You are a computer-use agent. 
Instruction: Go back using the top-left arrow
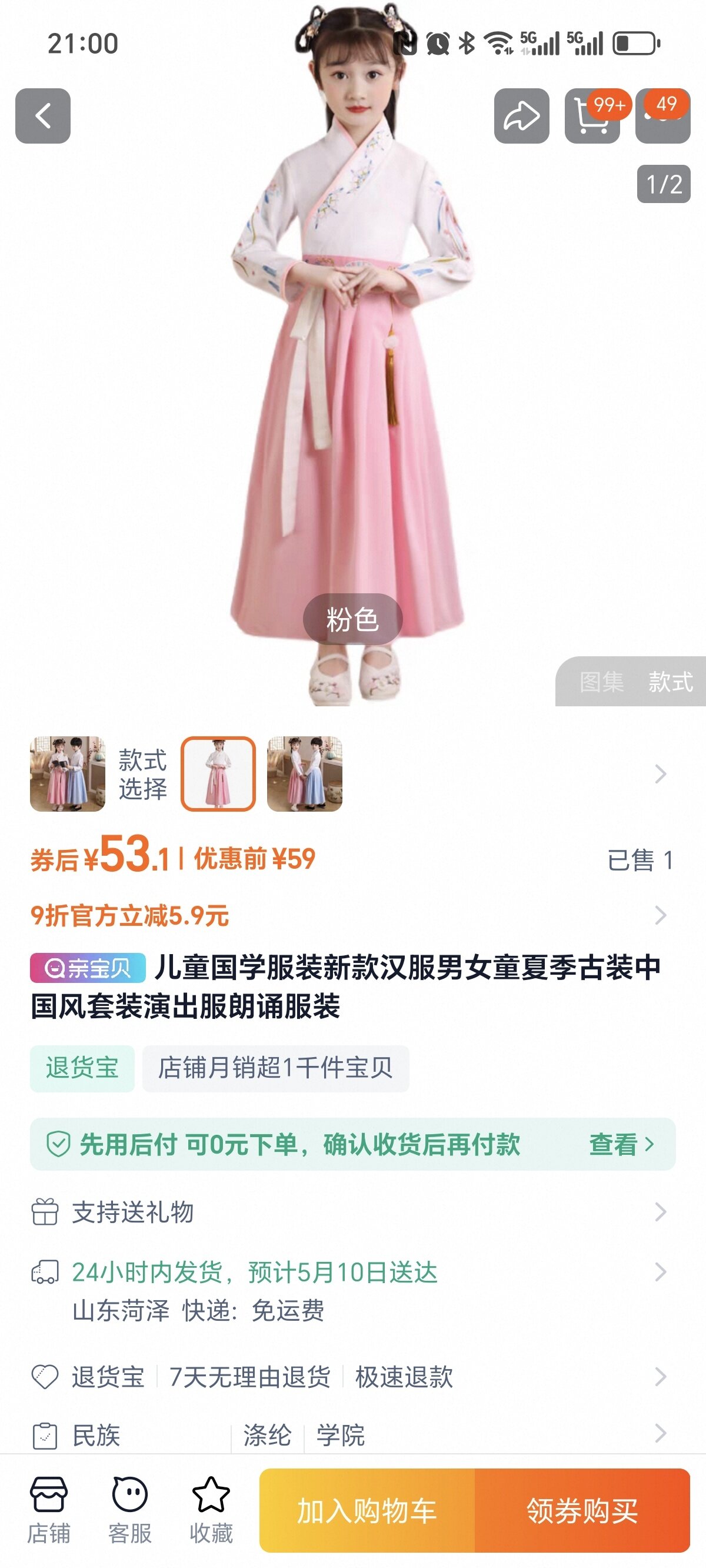[42, 115]
